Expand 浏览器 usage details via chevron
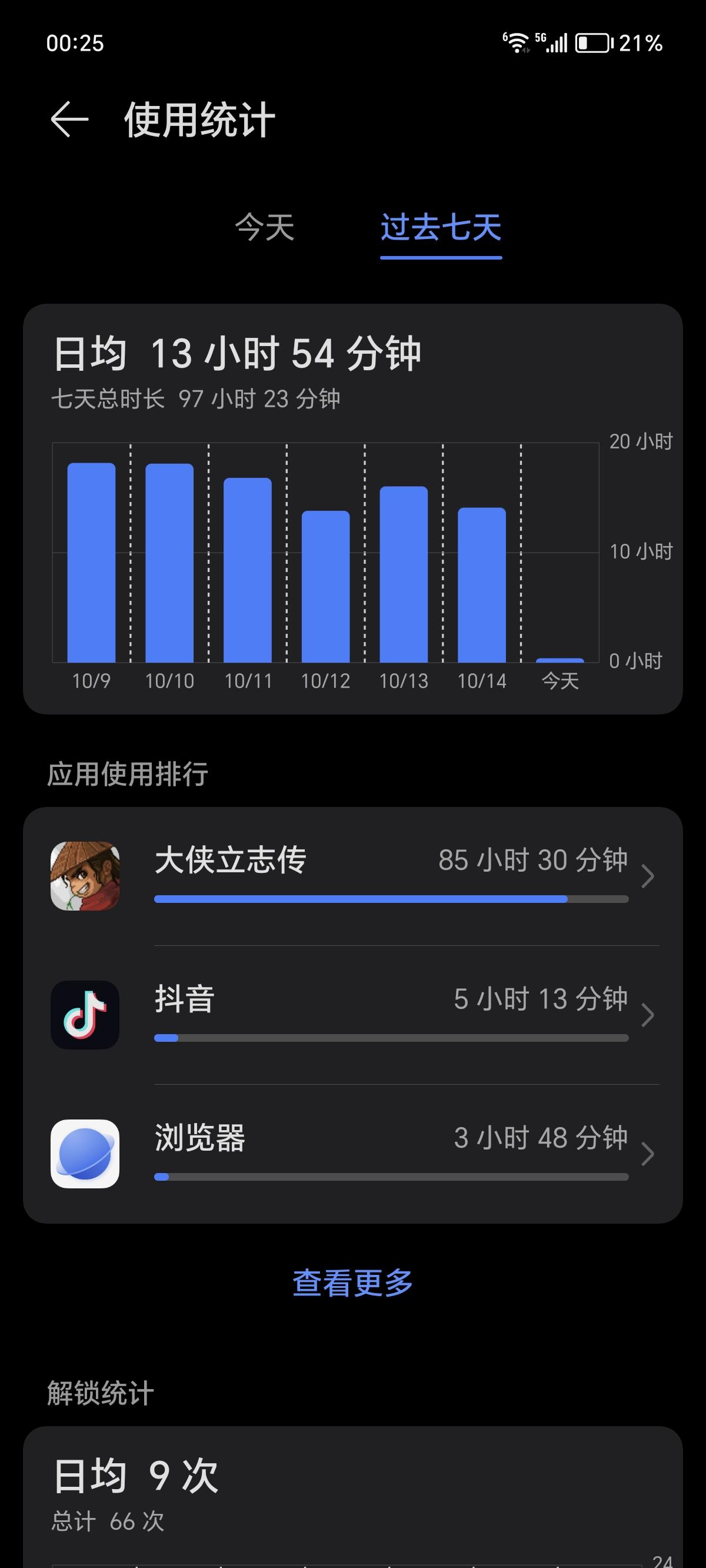The width and height of the screenshot is (706, 1568). click(x=648, y=1152)
